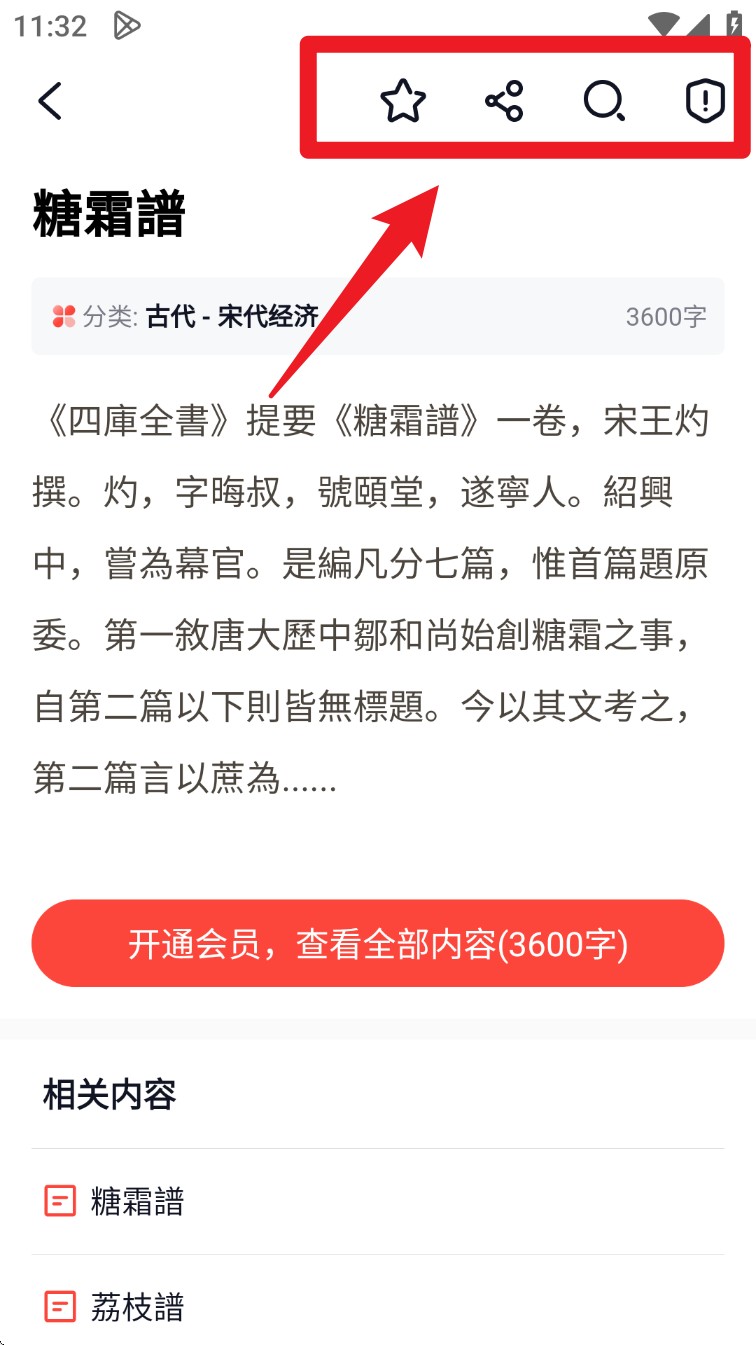Image resolution: width=756 pixels, height=1345 pixels.
Task: Tap the search icon at the top
Action: [605, 100]
